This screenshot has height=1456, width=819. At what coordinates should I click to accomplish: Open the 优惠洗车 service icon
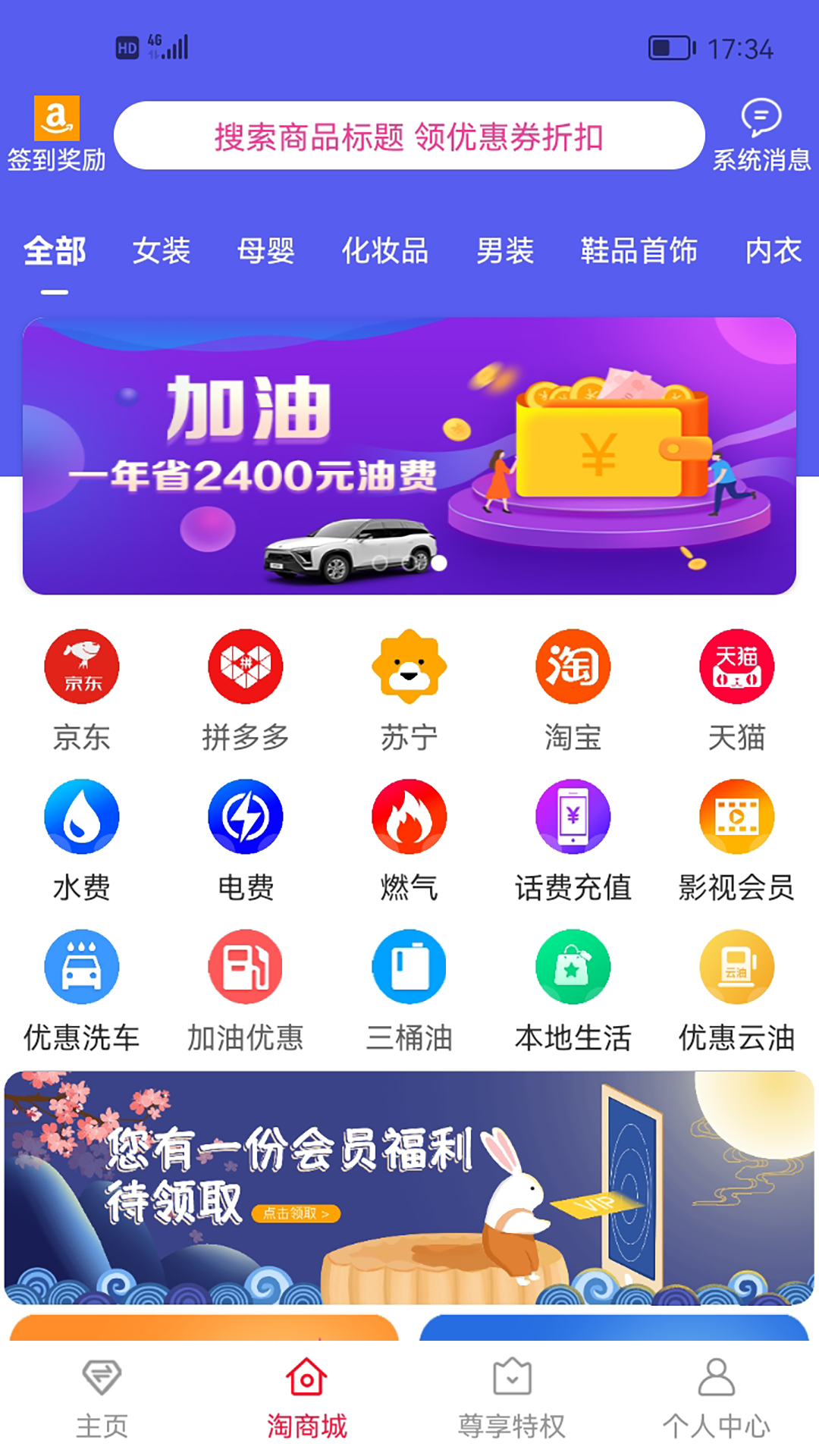(x=82, y=967)
